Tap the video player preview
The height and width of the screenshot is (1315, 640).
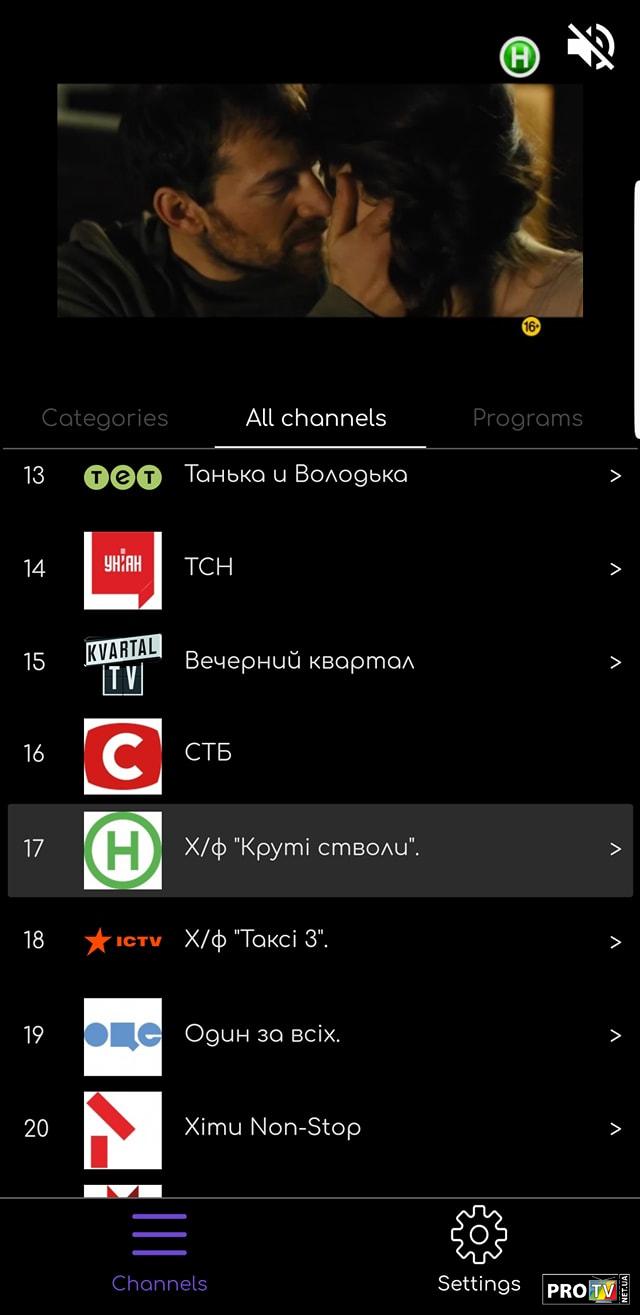pos(320,200)
